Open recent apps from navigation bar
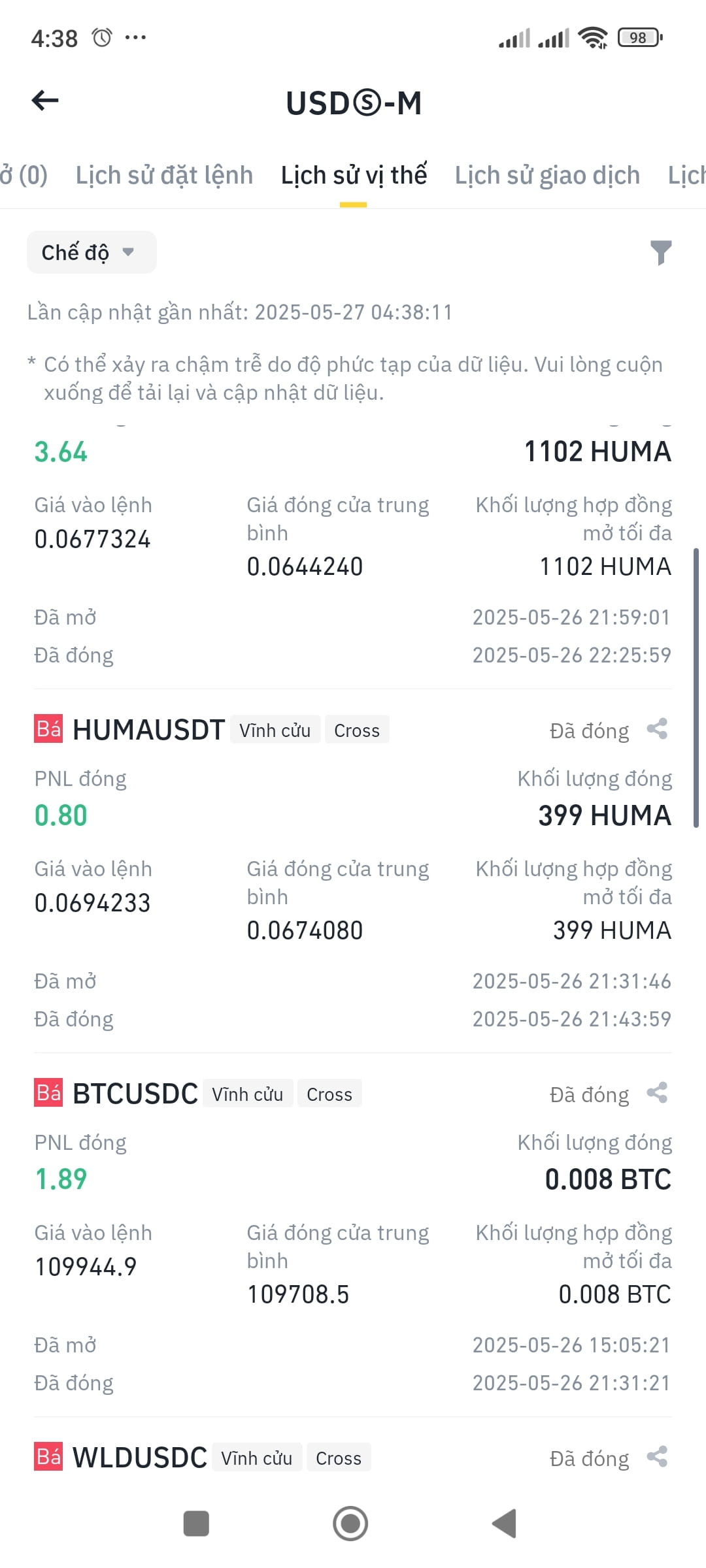This screenshot has height=1568, width=706. [196, 1524]
